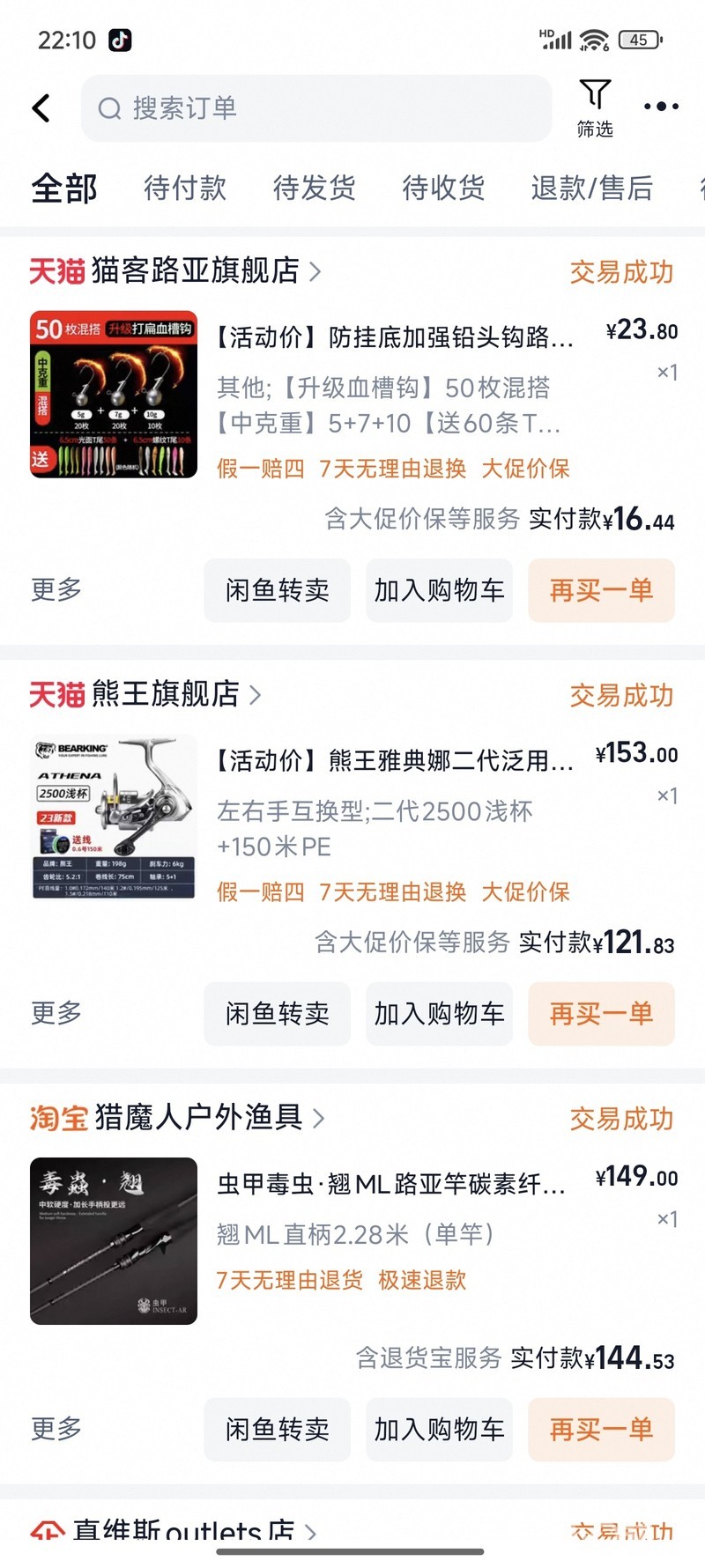The width and height of the screenshot is (705, 1568).
Task: Switch to the 待发货 tab
Action: (315, 188)
